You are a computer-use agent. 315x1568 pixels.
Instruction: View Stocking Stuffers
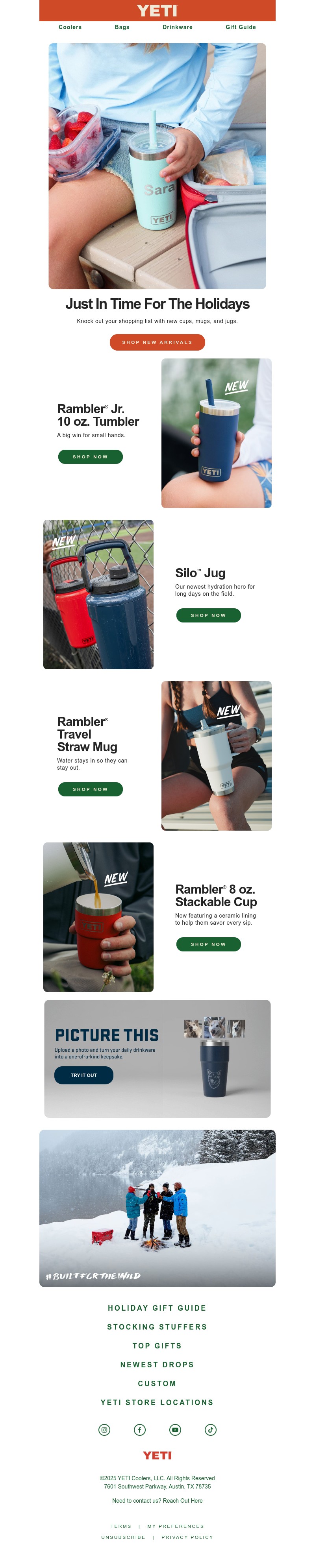157,1327
